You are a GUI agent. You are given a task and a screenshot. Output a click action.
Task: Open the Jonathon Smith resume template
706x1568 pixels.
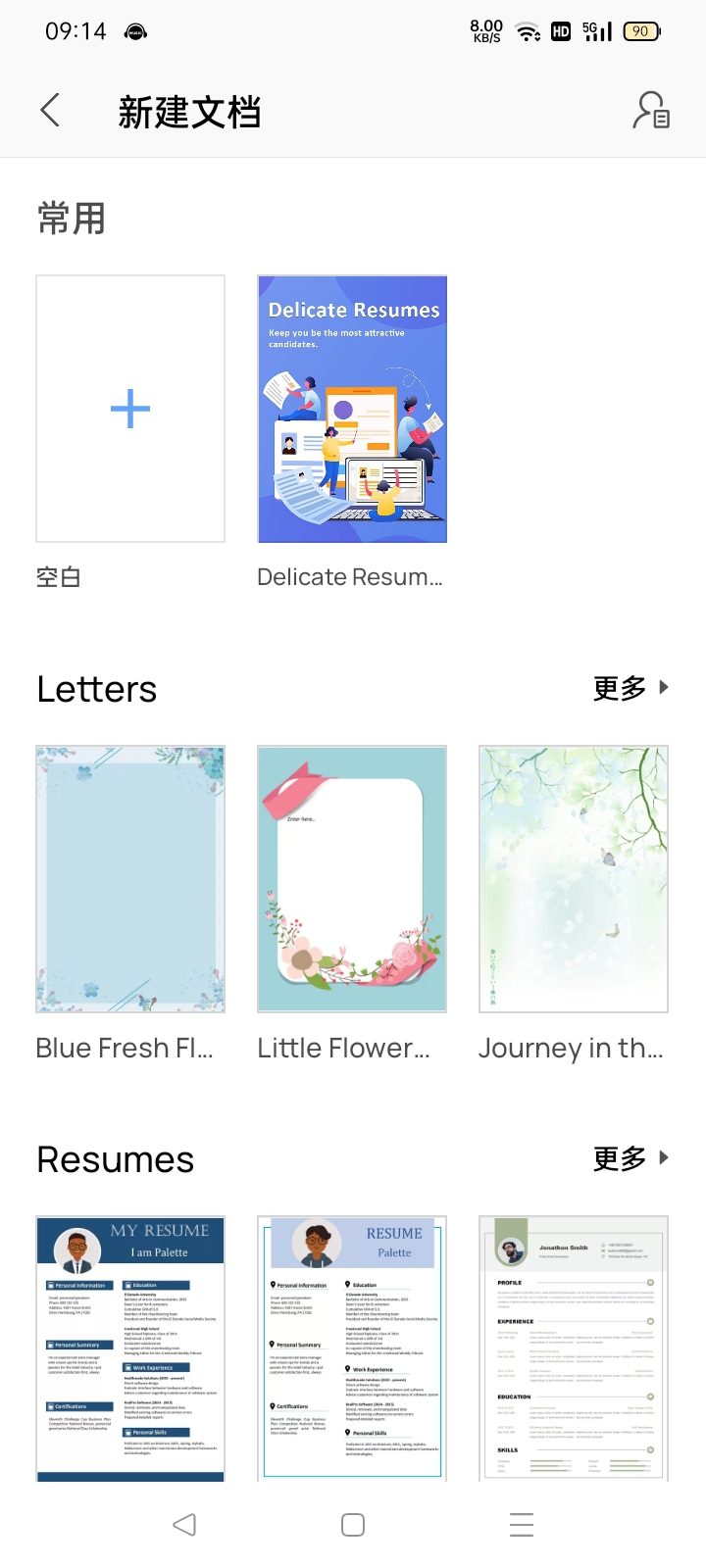point(574,1347)
